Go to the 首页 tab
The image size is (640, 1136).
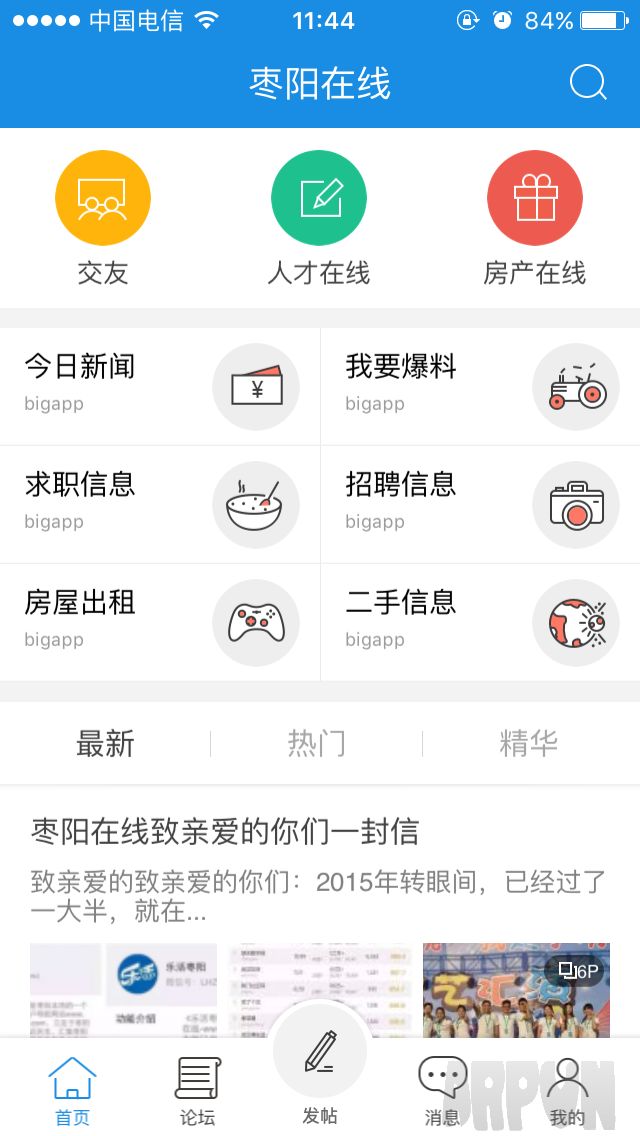tap(72, 1090)
